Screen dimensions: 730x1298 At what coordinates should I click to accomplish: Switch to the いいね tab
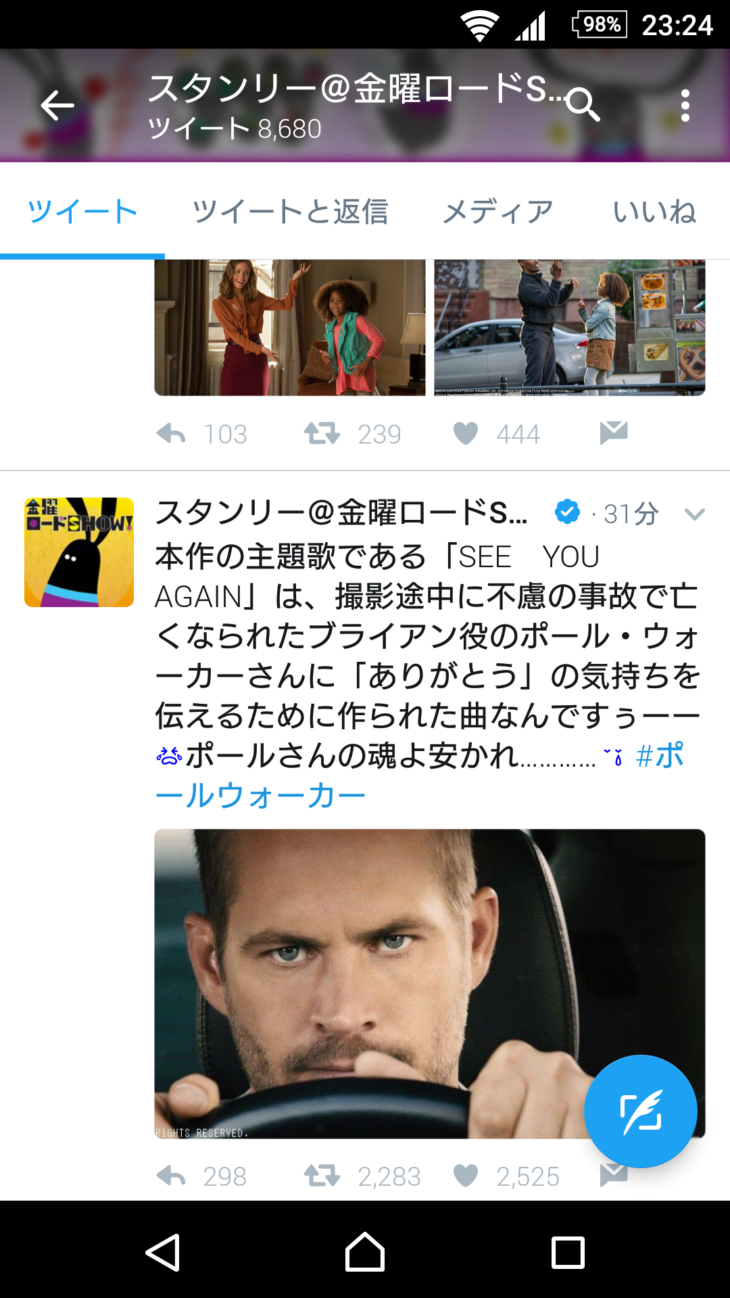[x=654, y=211]
